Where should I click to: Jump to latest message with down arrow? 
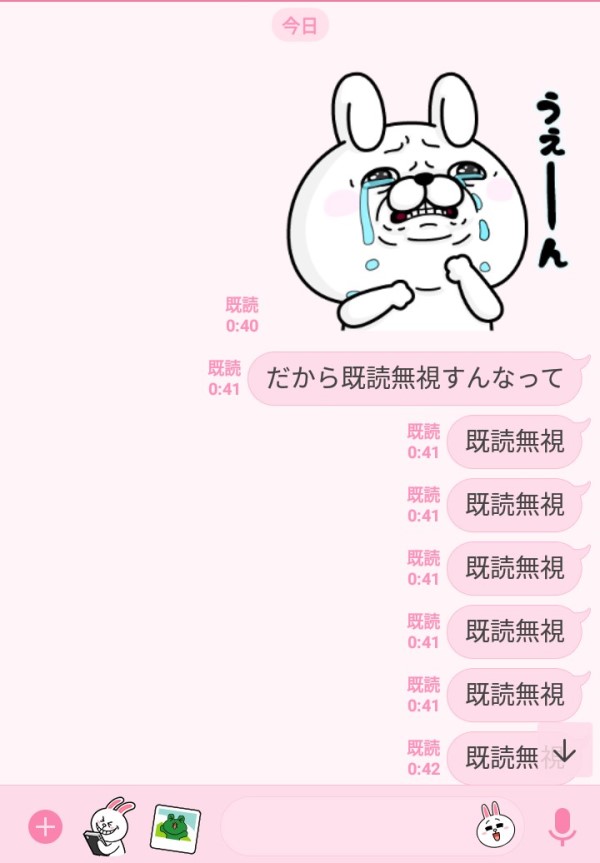(565, 751)
